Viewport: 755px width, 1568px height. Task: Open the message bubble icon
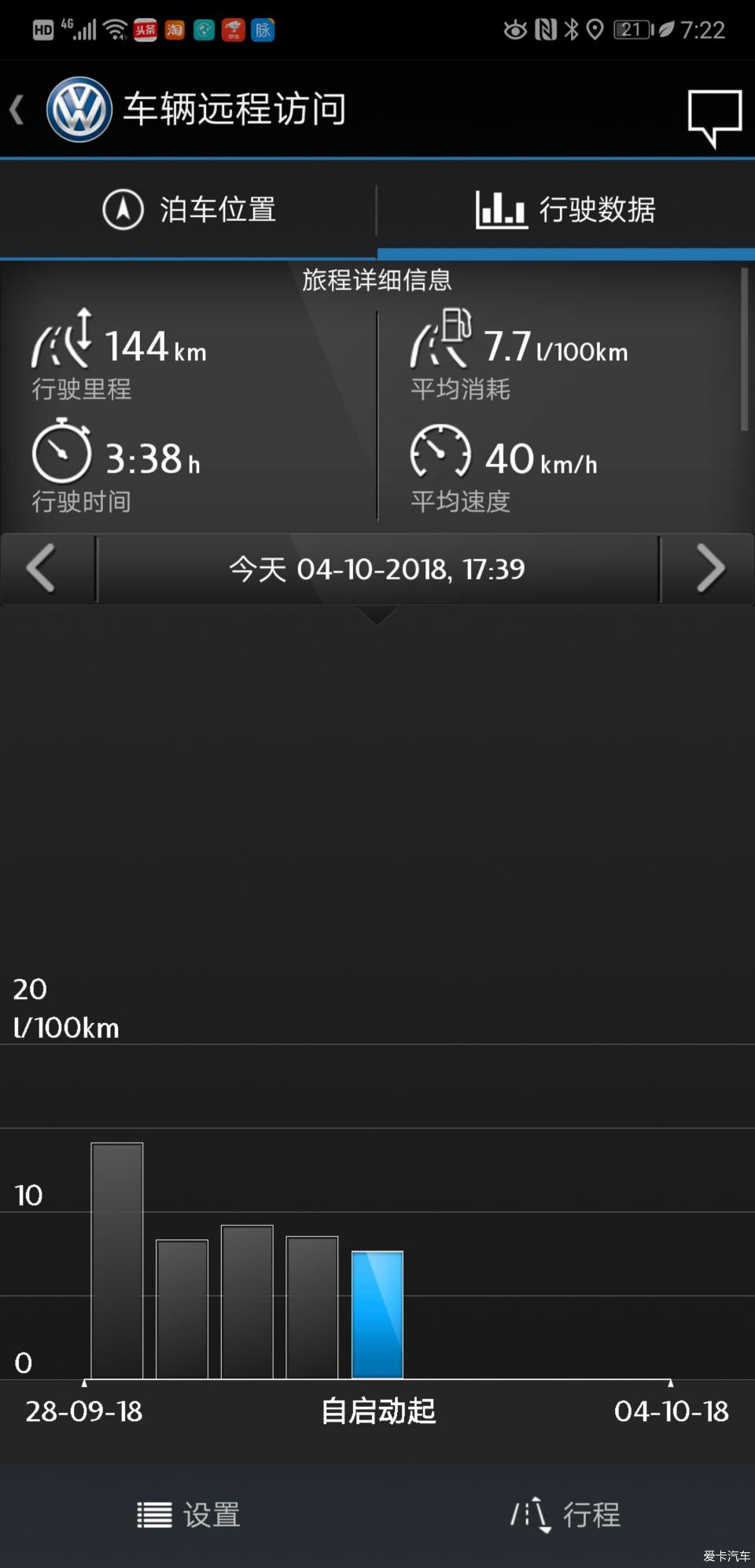pyautogui.click(x=714, y=118)
